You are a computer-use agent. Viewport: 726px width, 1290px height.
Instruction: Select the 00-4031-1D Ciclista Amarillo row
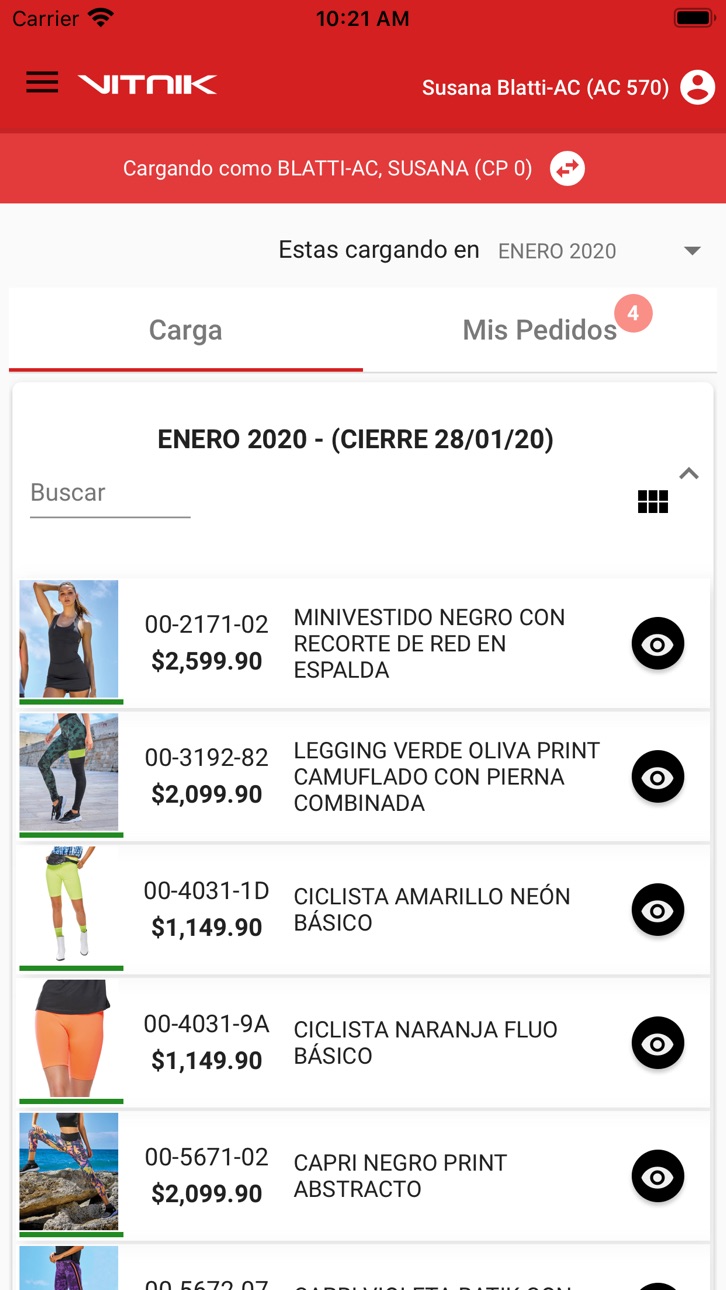click(364, 909)
